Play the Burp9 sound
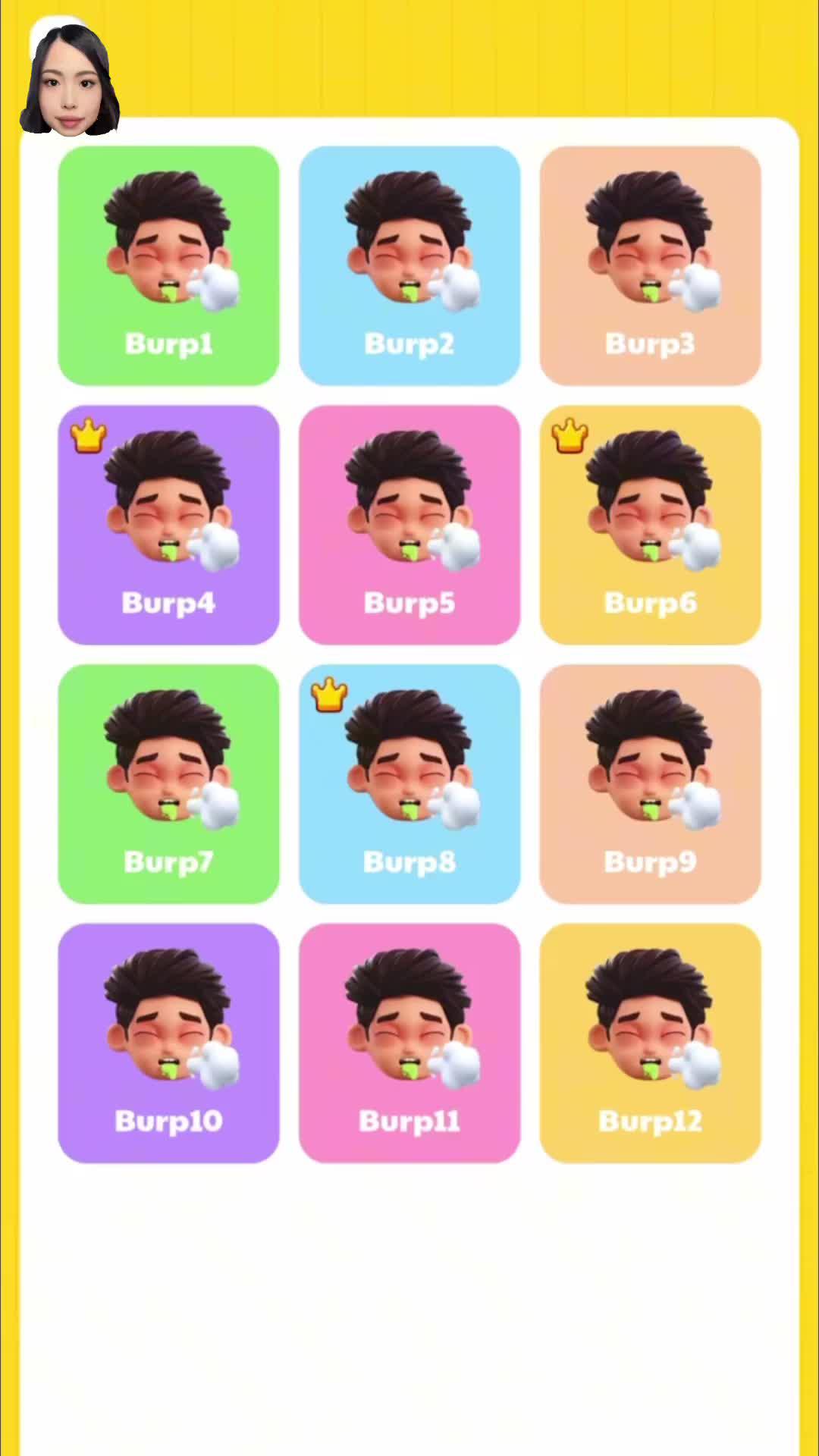The height and width of the screenshot is (1456, 819). [650, 784]
